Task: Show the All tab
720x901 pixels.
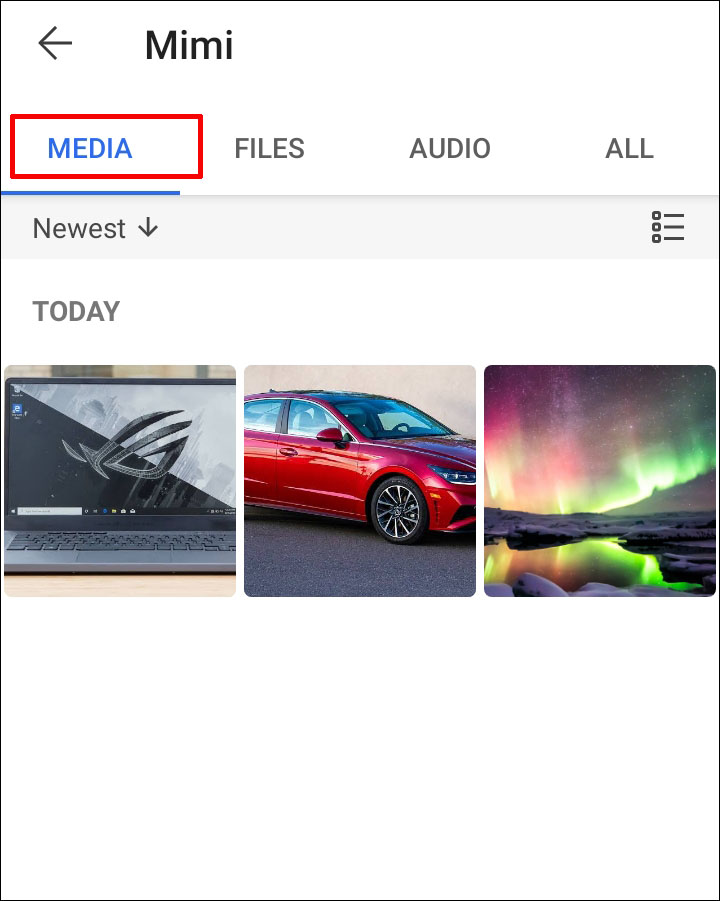Action: click(x=629, y=149)
